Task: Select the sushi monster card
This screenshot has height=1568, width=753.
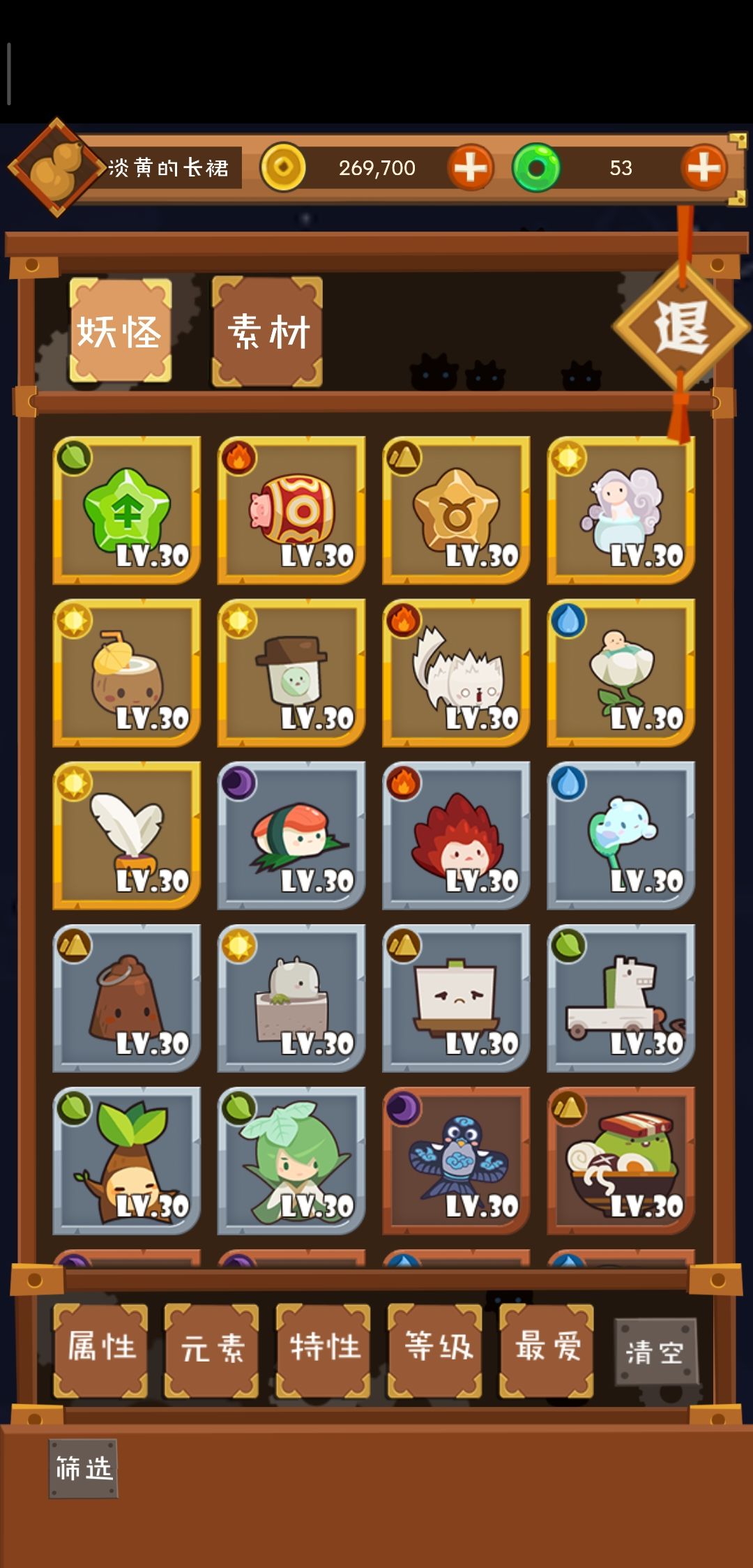Action: pos(291,835)
